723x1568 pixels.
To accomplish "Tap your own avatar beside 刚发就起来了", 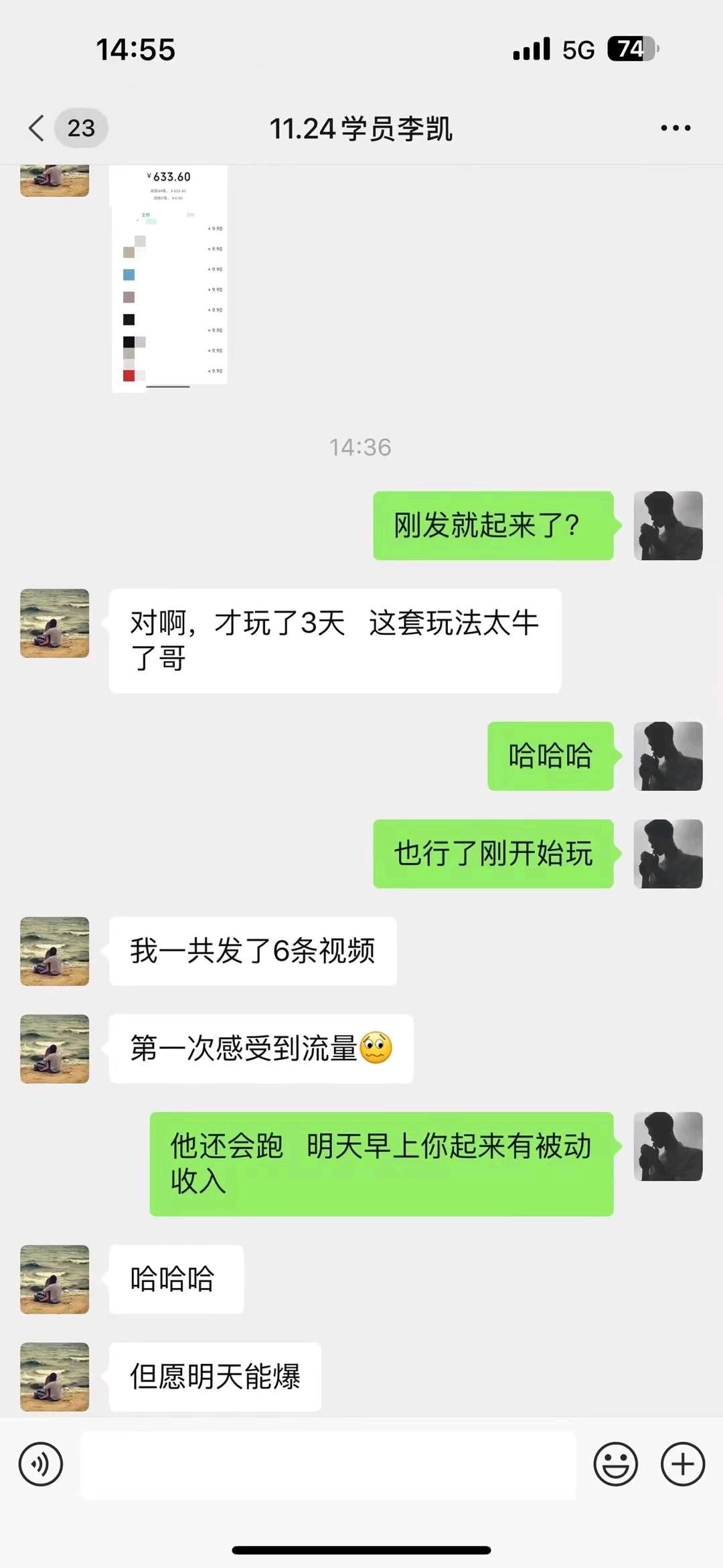I will (668, 526).
